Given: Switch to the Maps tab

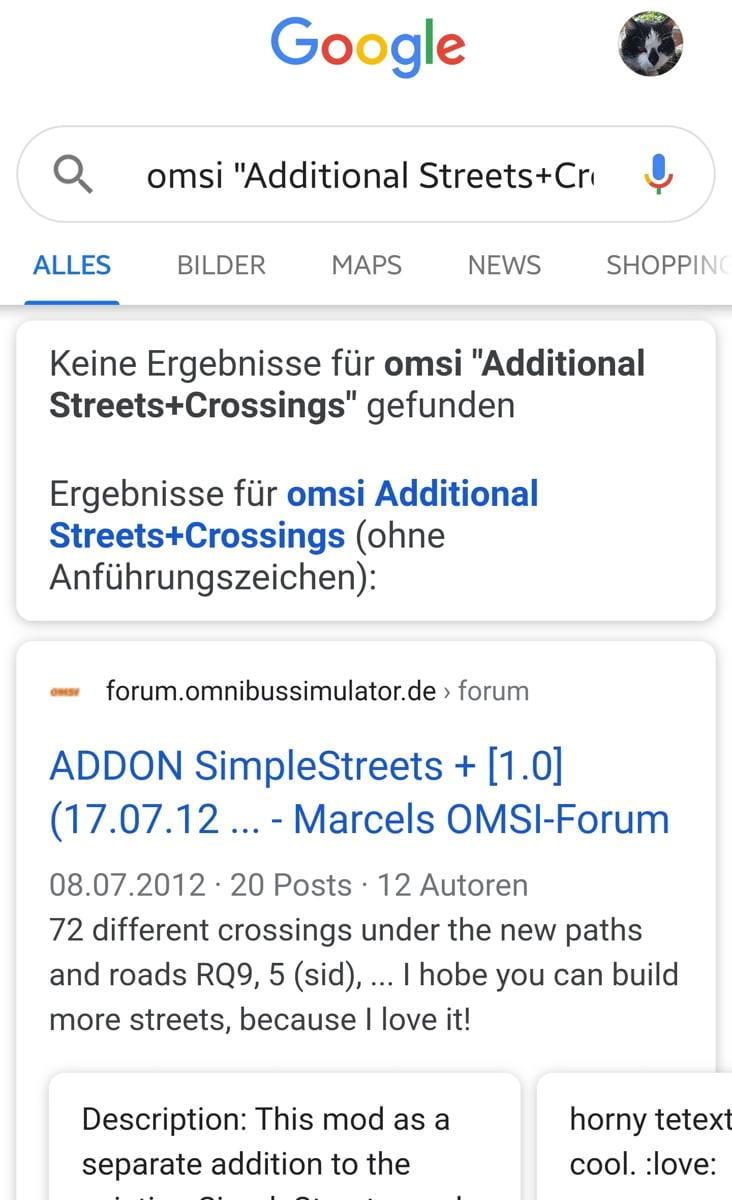Looking at the screenshot, I should tap(366, 265).
